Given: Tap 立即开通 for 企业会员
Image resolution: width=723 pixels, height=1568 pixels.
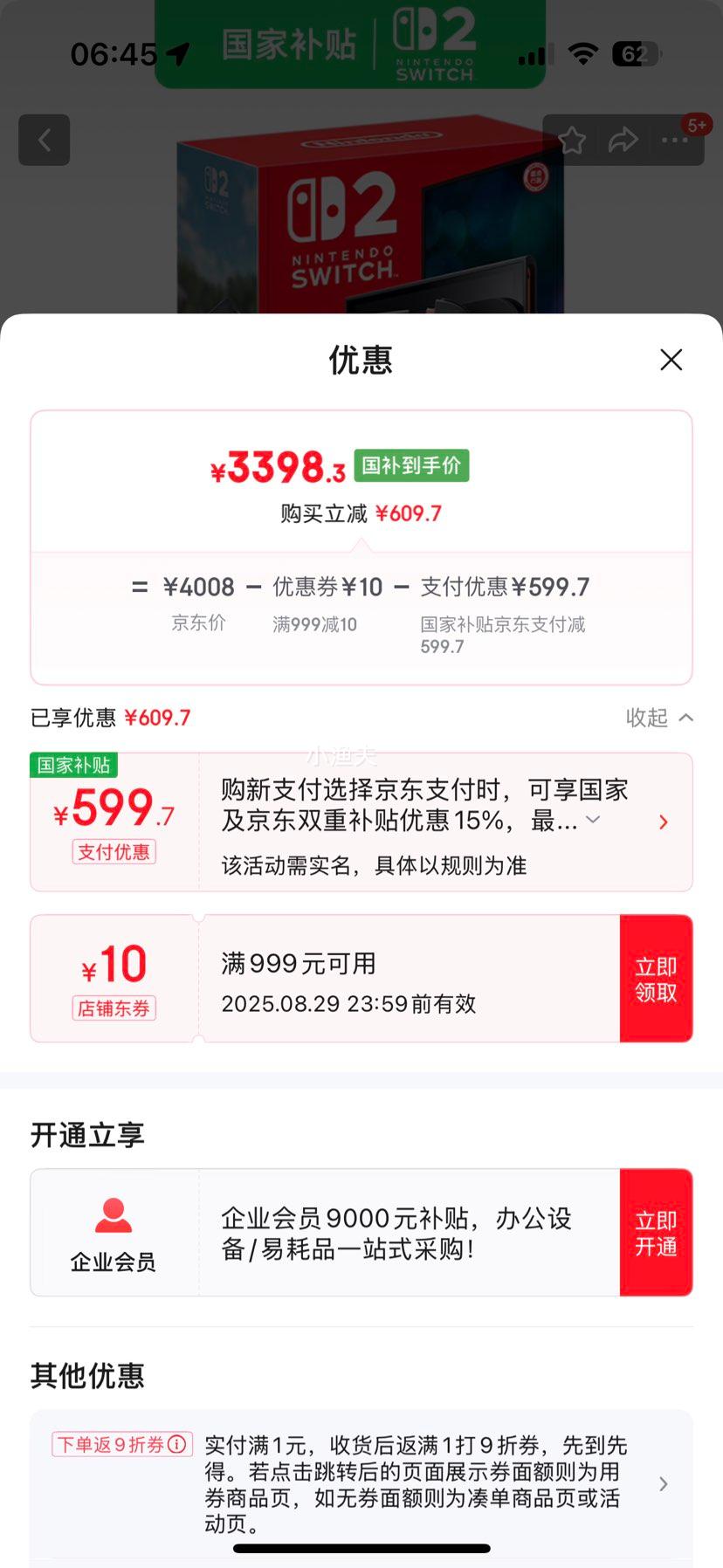Looking at the screenshot, I should coord(656,1233).
